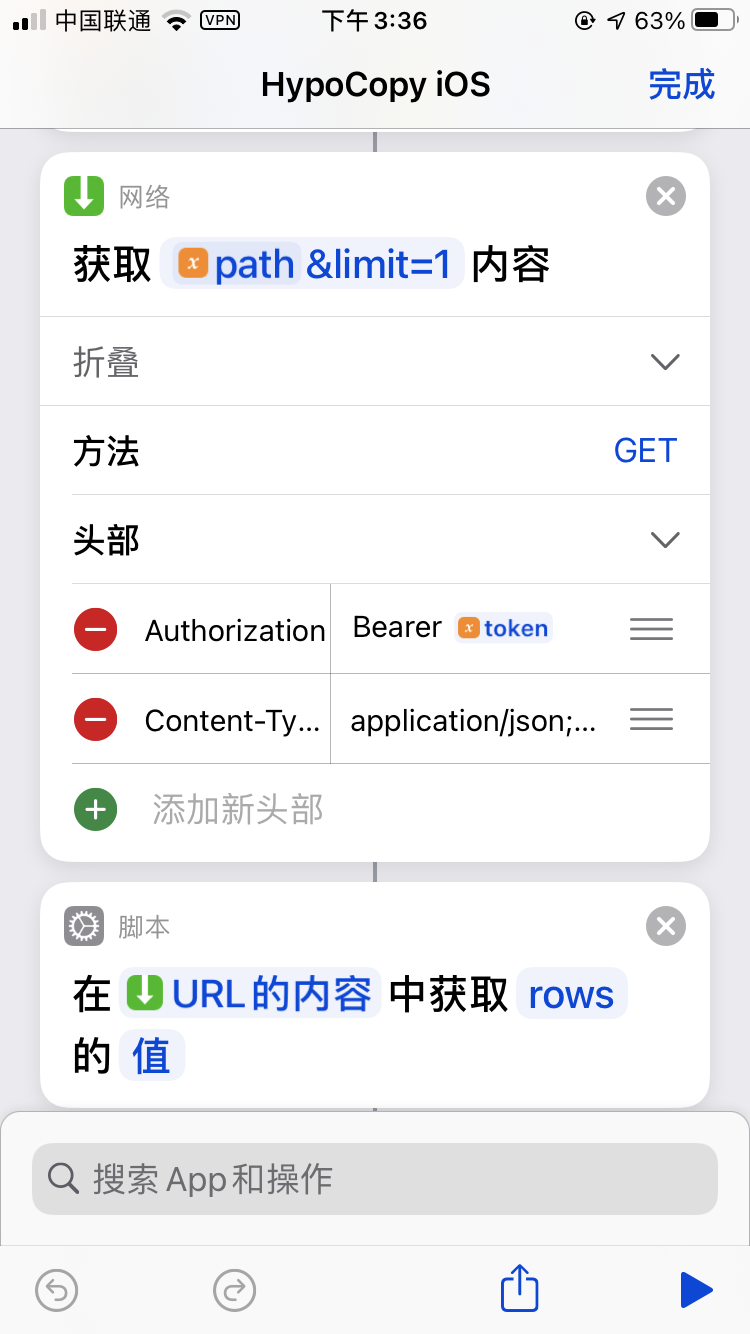Open the 搜索 App和操作 search field
750x1334 pixels.
coord(375,1179)
